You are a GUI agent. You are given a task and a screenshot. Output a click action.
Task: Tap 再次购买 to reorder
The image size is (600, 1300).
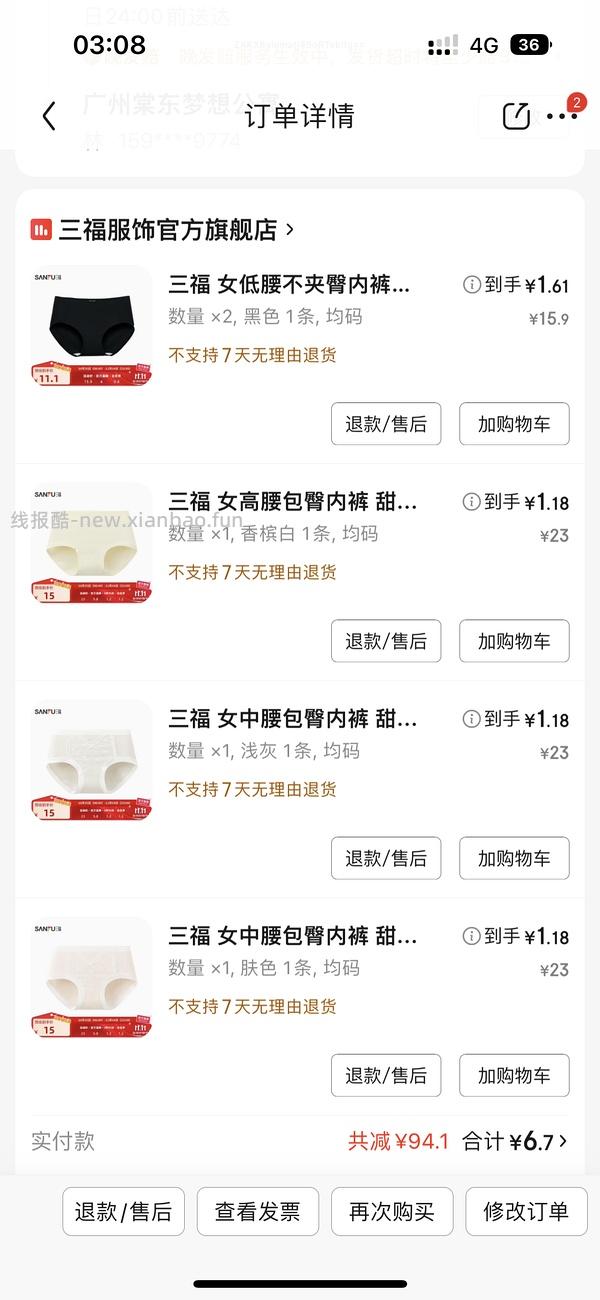[x=392, y=1212]
